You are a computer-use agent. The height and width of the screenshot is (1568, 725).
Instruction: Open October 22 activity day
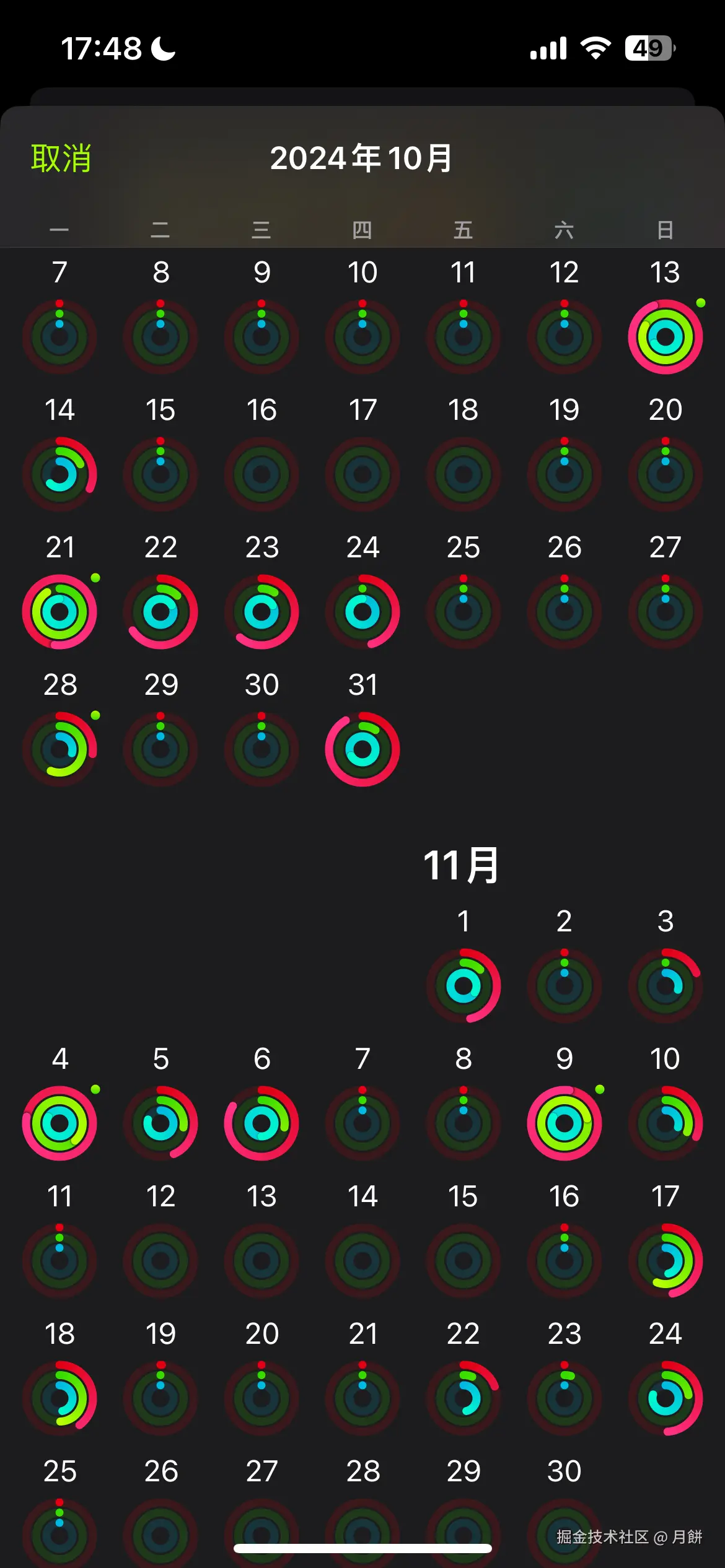(x=160, y=612)
